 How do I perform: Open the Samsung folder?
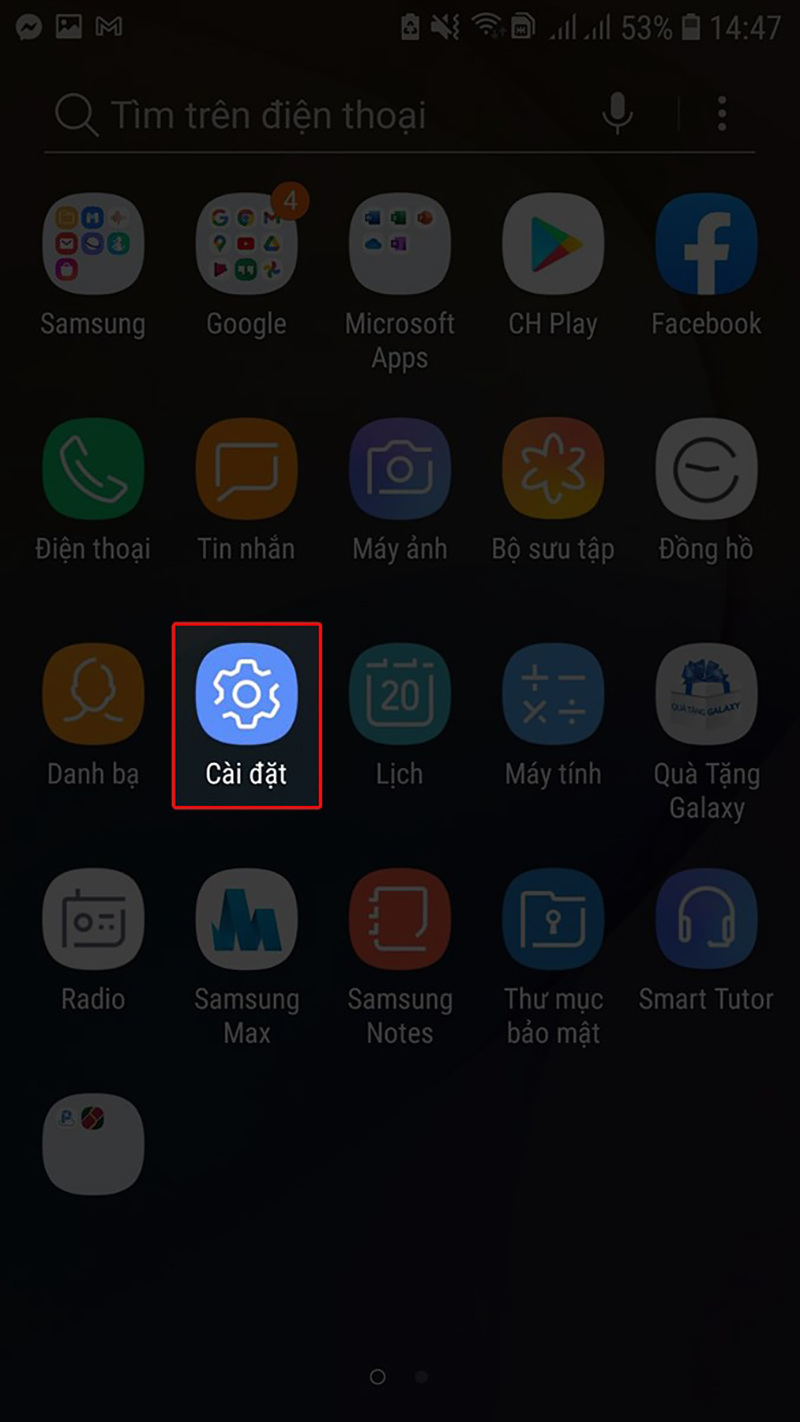click(x=93, y=244)
